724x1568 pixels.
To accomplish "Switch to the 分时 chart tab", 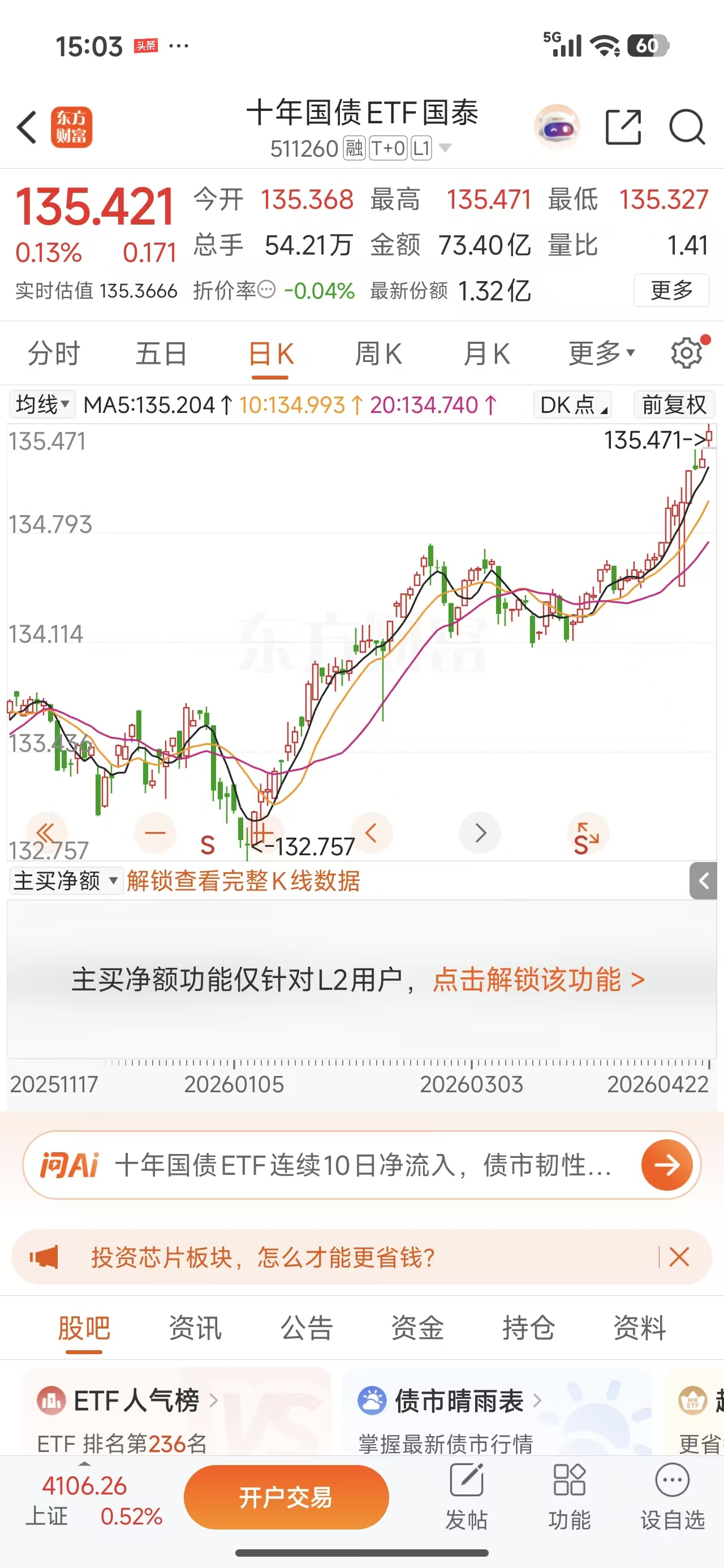I will [x=54, y=354].
